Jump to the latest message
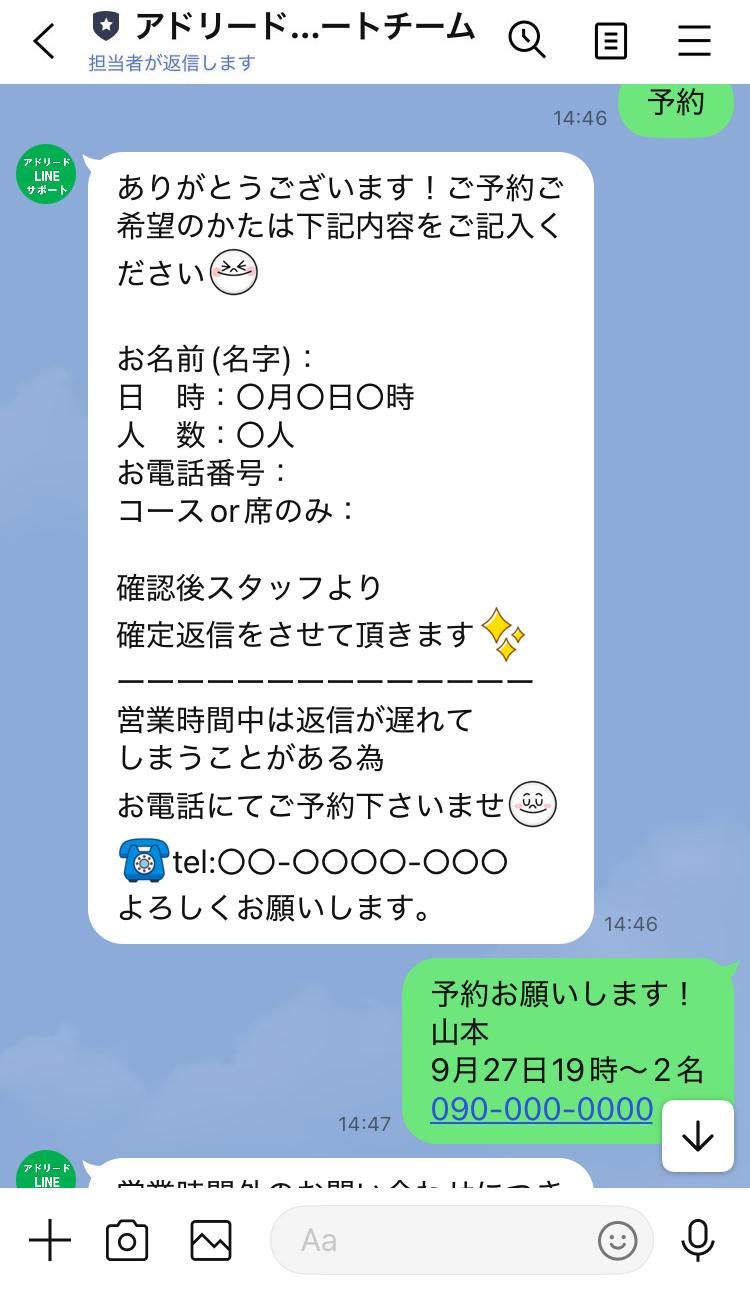This screenshot has width=750, height=1290. (697, 1135)
